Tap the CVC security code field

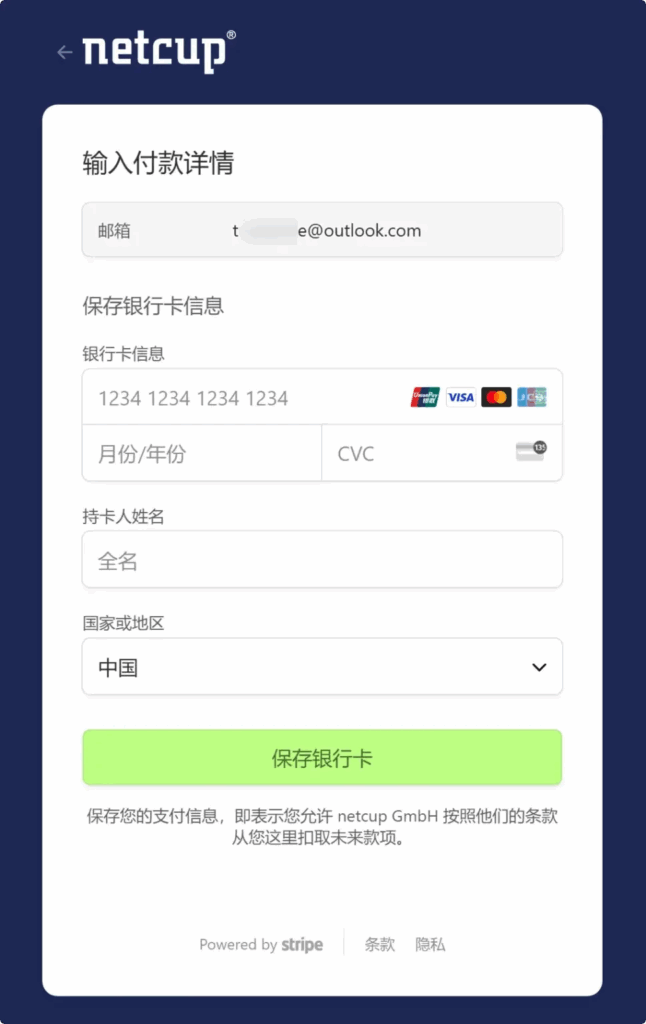coord(420,454)
